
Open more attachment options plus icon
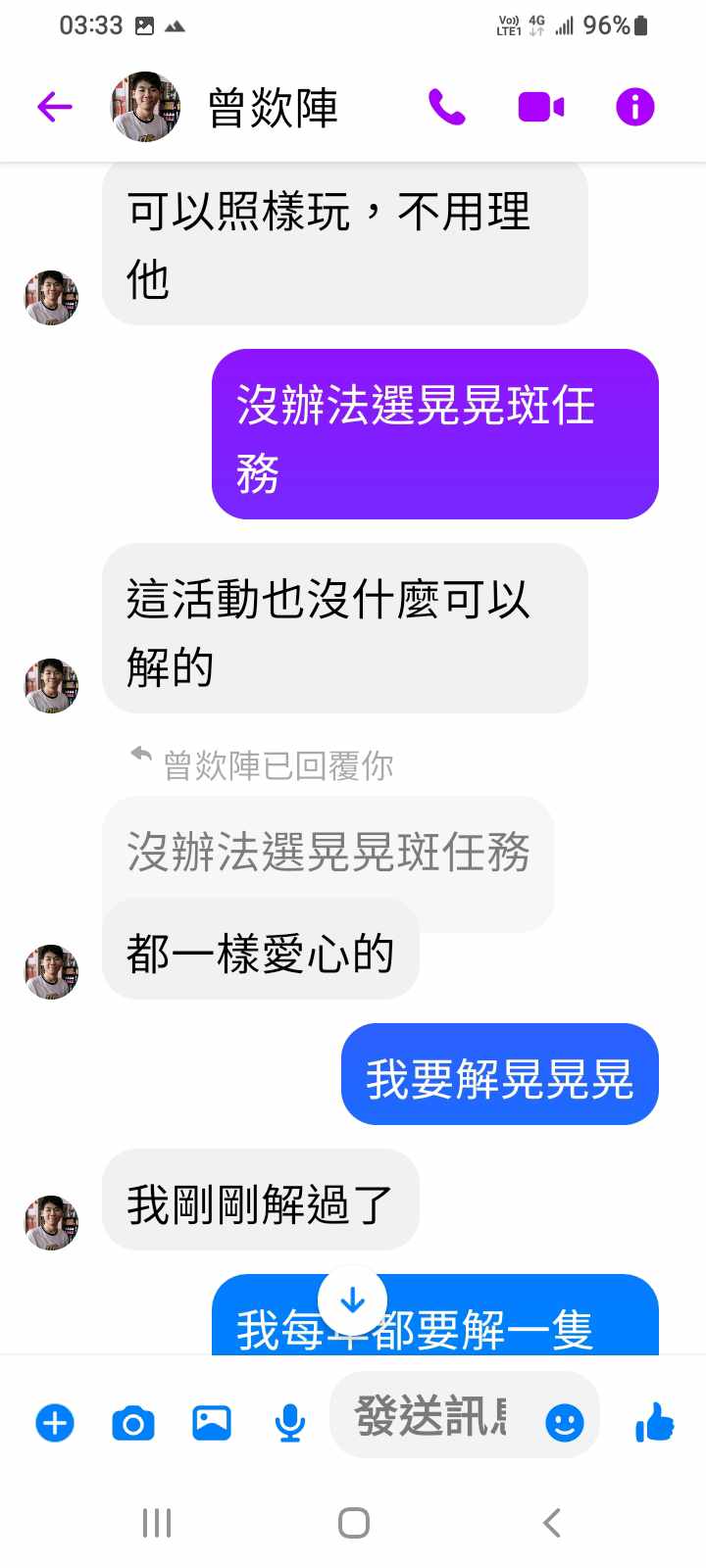[x=55, y=1423]
